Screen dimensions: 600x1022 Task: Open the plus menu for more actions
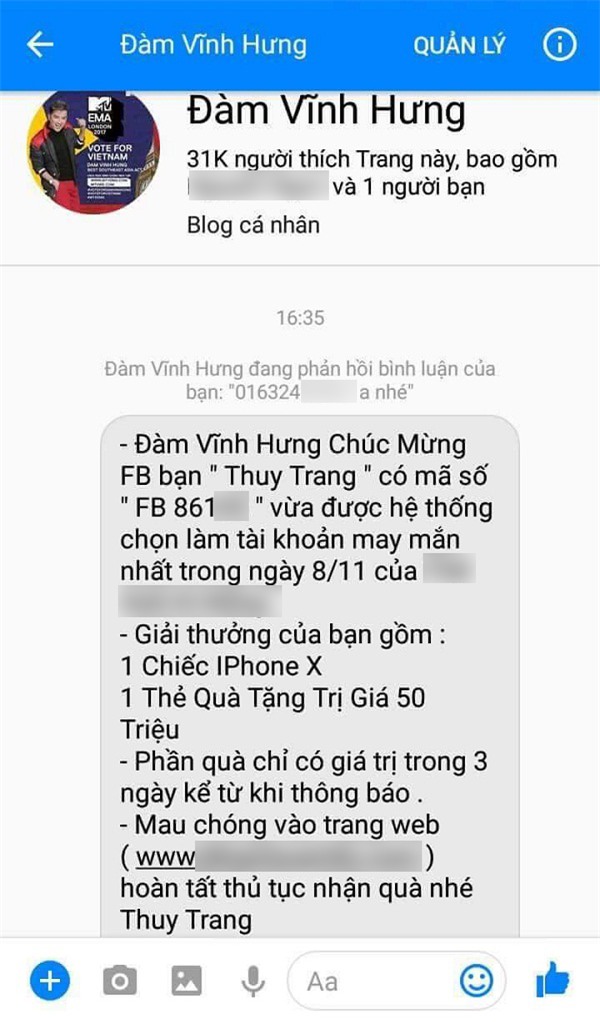coord(48,981)
